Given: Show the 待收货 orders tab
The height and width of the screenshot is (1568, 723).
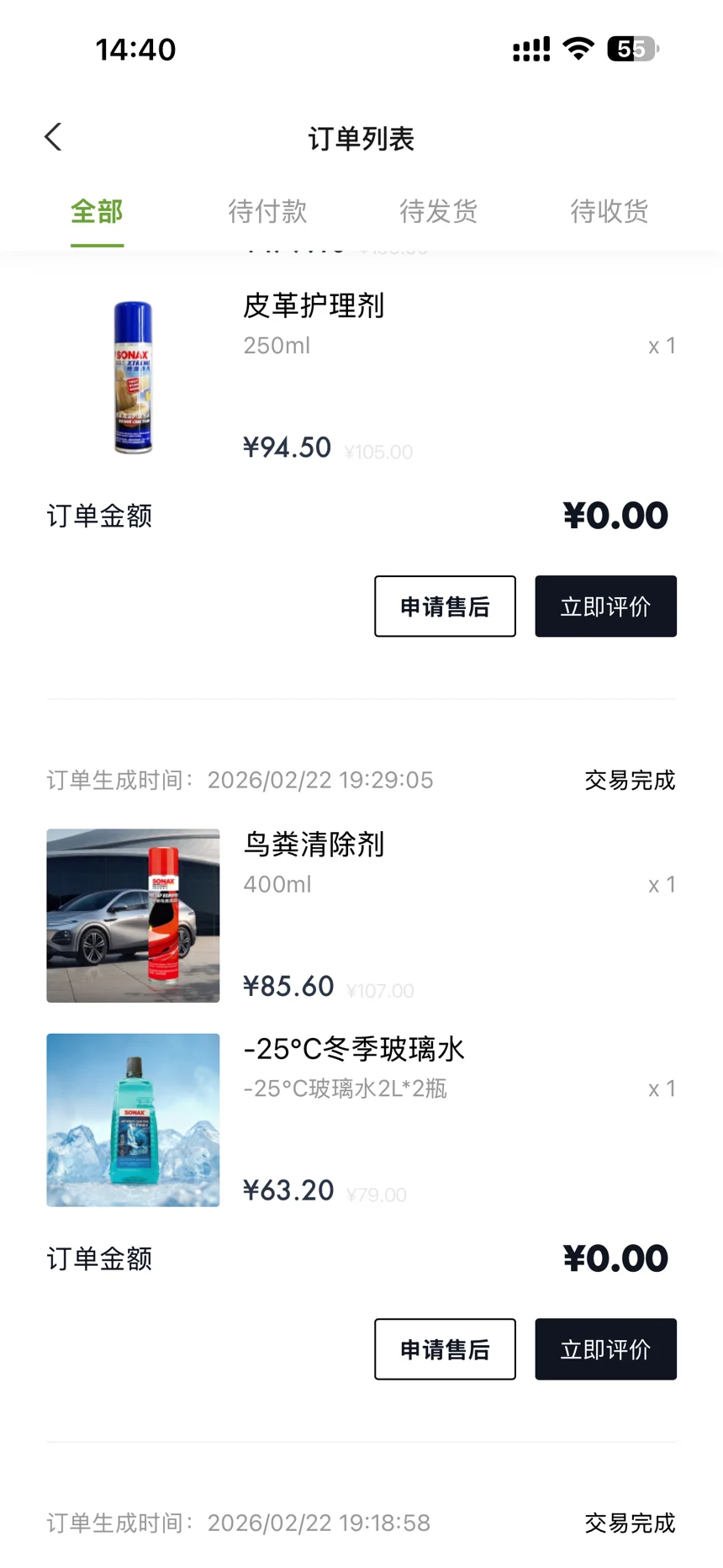Looking at the screenshot, I should [610, 212].
